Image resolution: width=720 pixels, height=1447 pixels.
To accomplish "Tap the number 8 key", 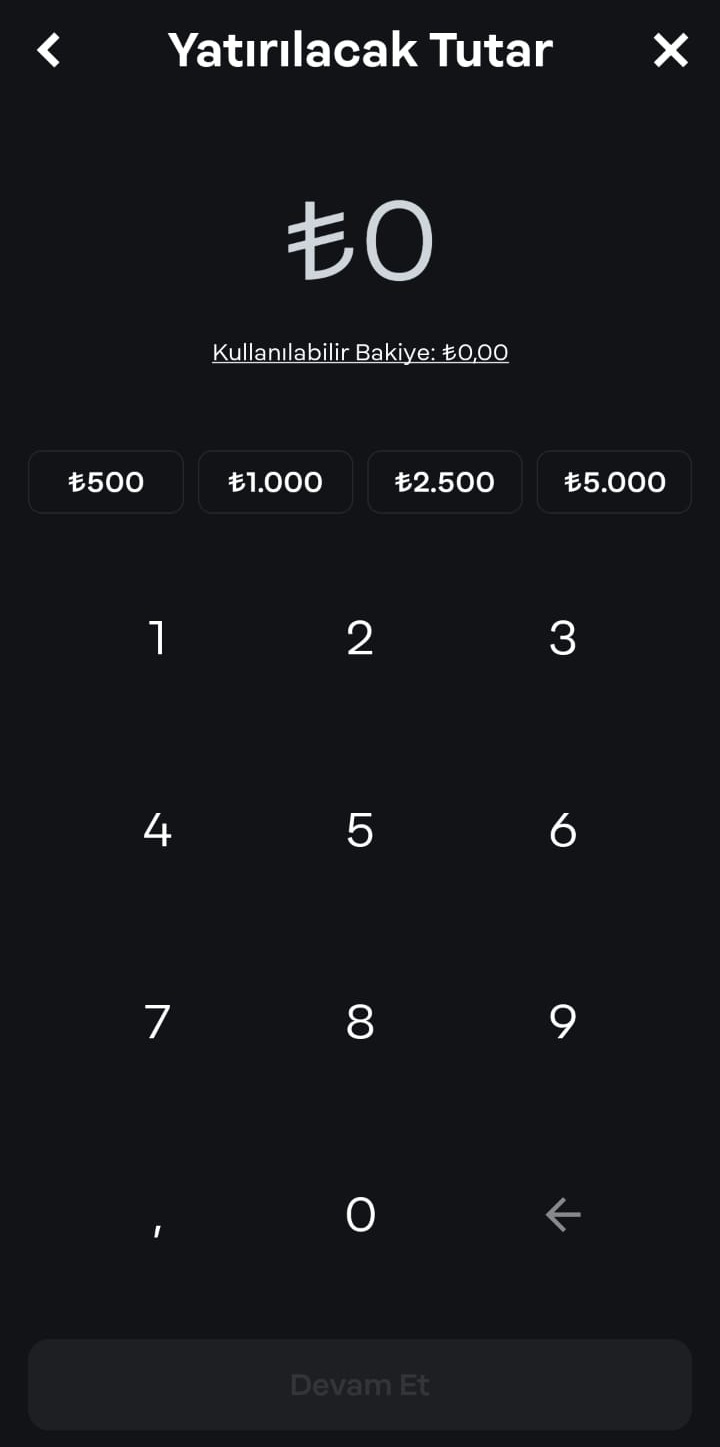I will point(360,1022).
